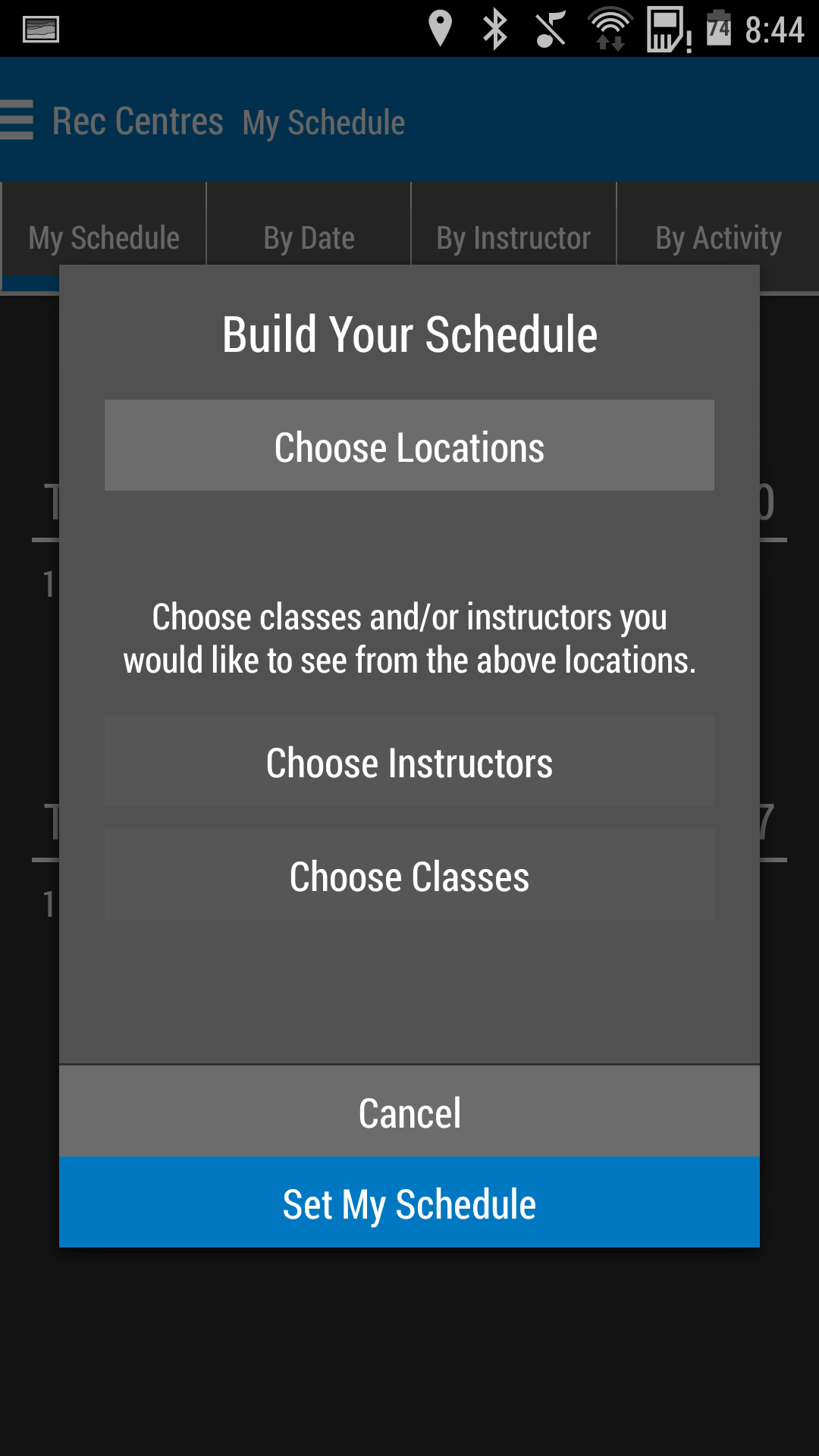This screenshot has width=819, height=1456.
Task: Open the hamburger drawer menu
Action: click(18, 121)
